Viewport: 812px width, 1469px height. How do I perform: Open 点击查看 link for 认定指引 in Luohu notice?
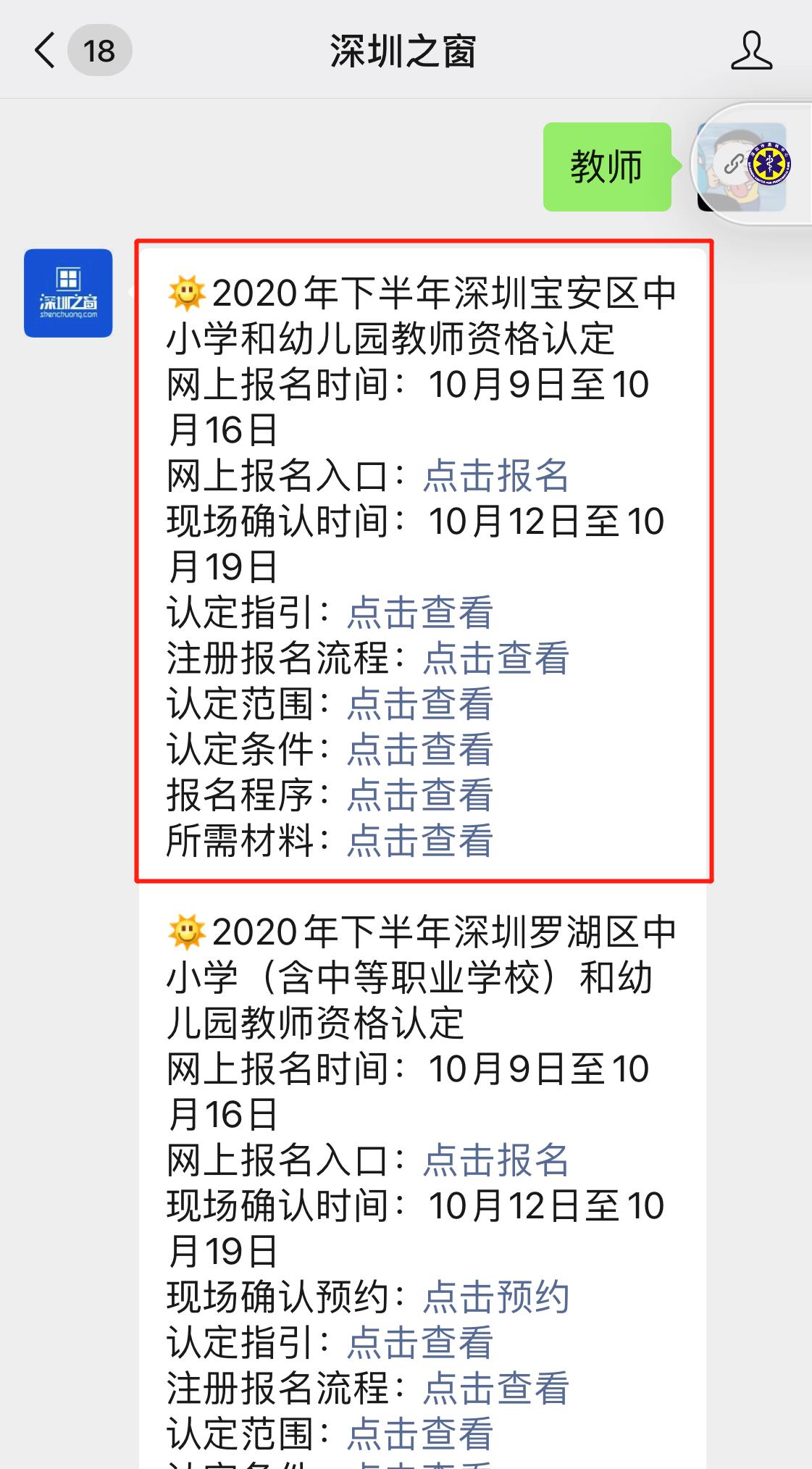[420, 1344]
